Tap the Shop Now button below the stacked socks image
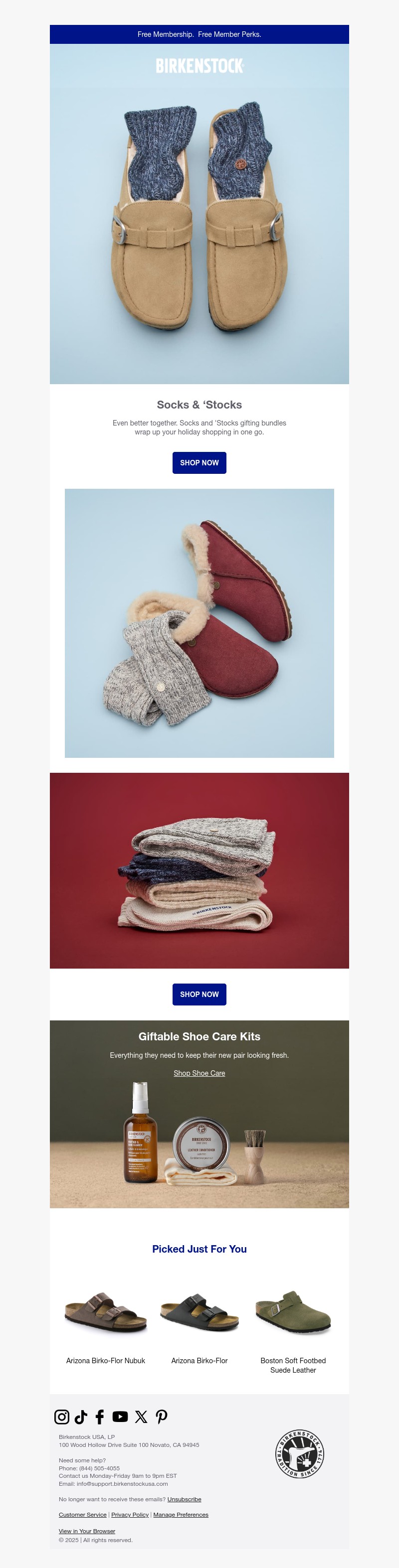The image size is (399, 1568). (x=199, y=994)
